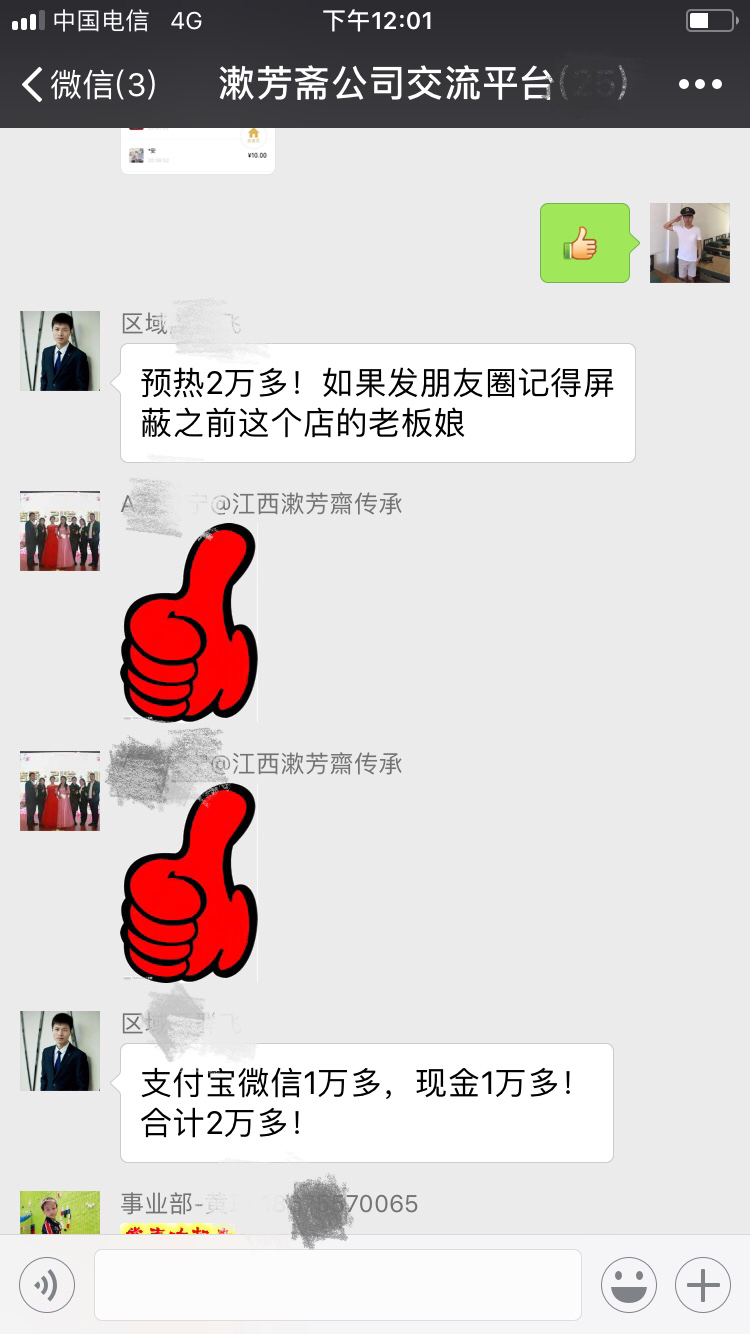Go back to the 微信 chat list

[88, 85]
